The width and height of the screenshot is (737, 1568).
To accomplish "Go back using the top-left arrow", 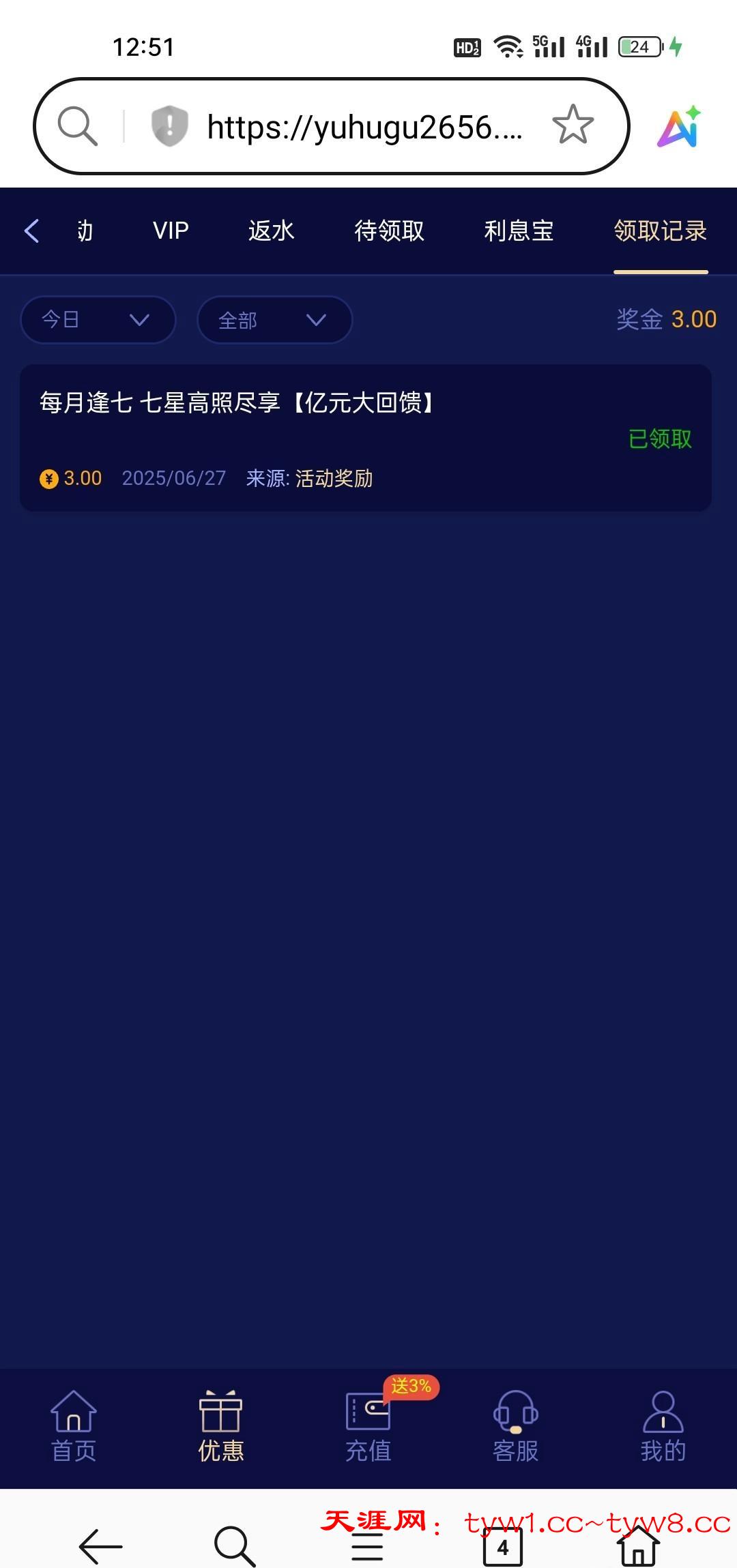I will tap(32, 231).
